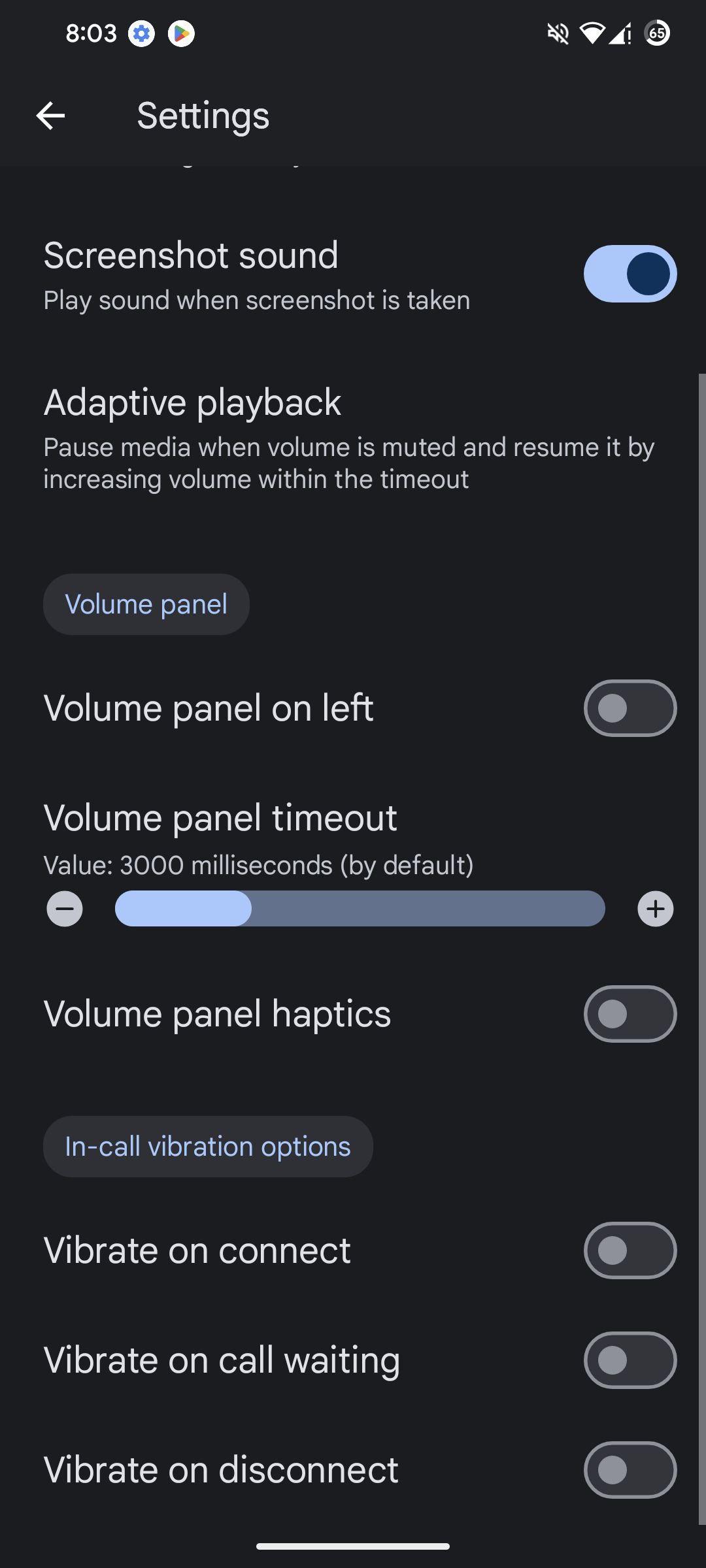Go back using the top-left arrow
The width and height of the screenshot is (706, 1568).
(50, 116)
